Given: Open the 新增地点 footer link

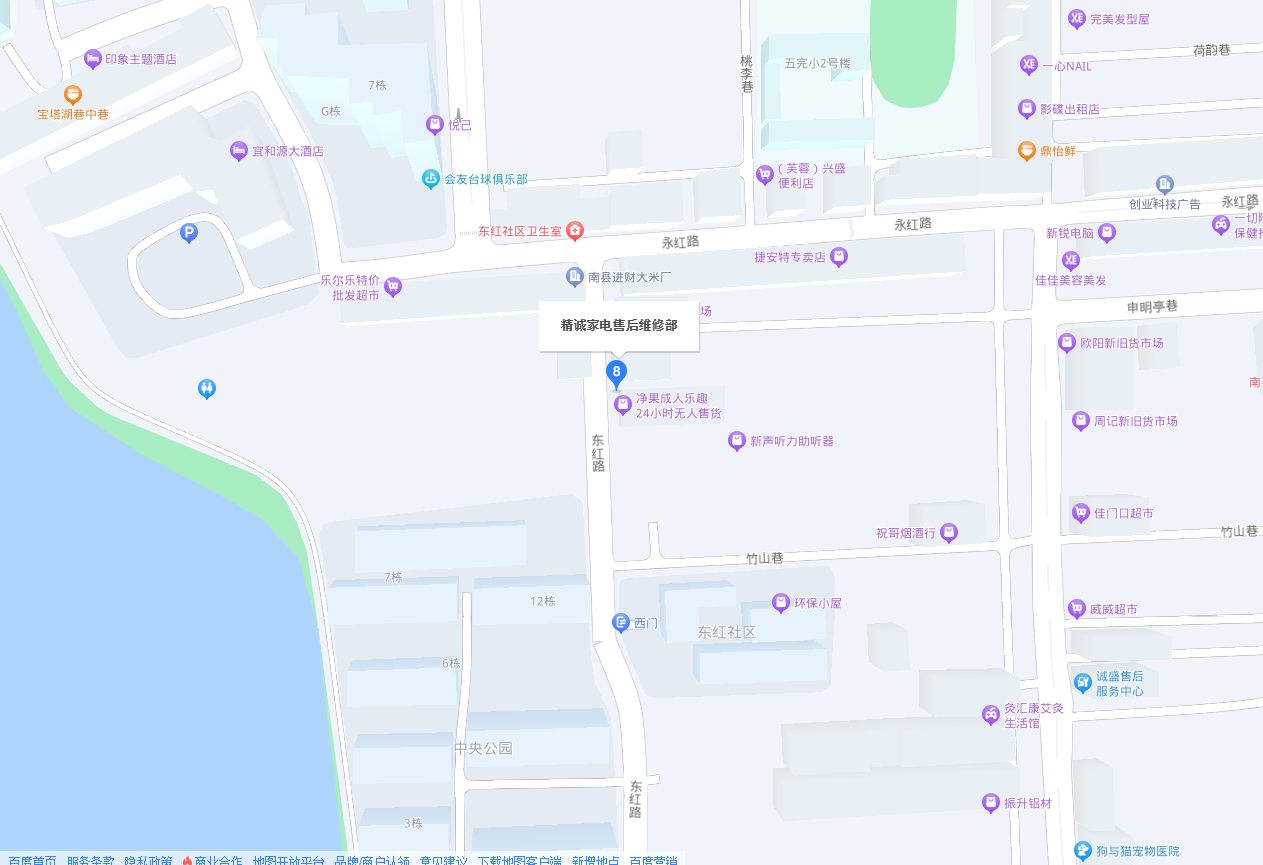Looking at the screenshot, I should tap(596, 860).
